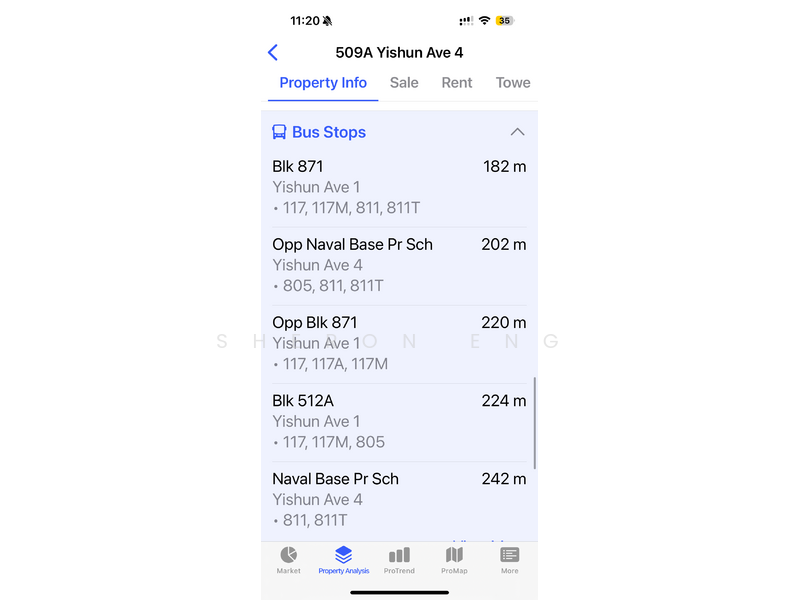Switch to the Sale tab
Image resolution: width=800 pixels, height=600 pixels.
(x=404, y=83)
